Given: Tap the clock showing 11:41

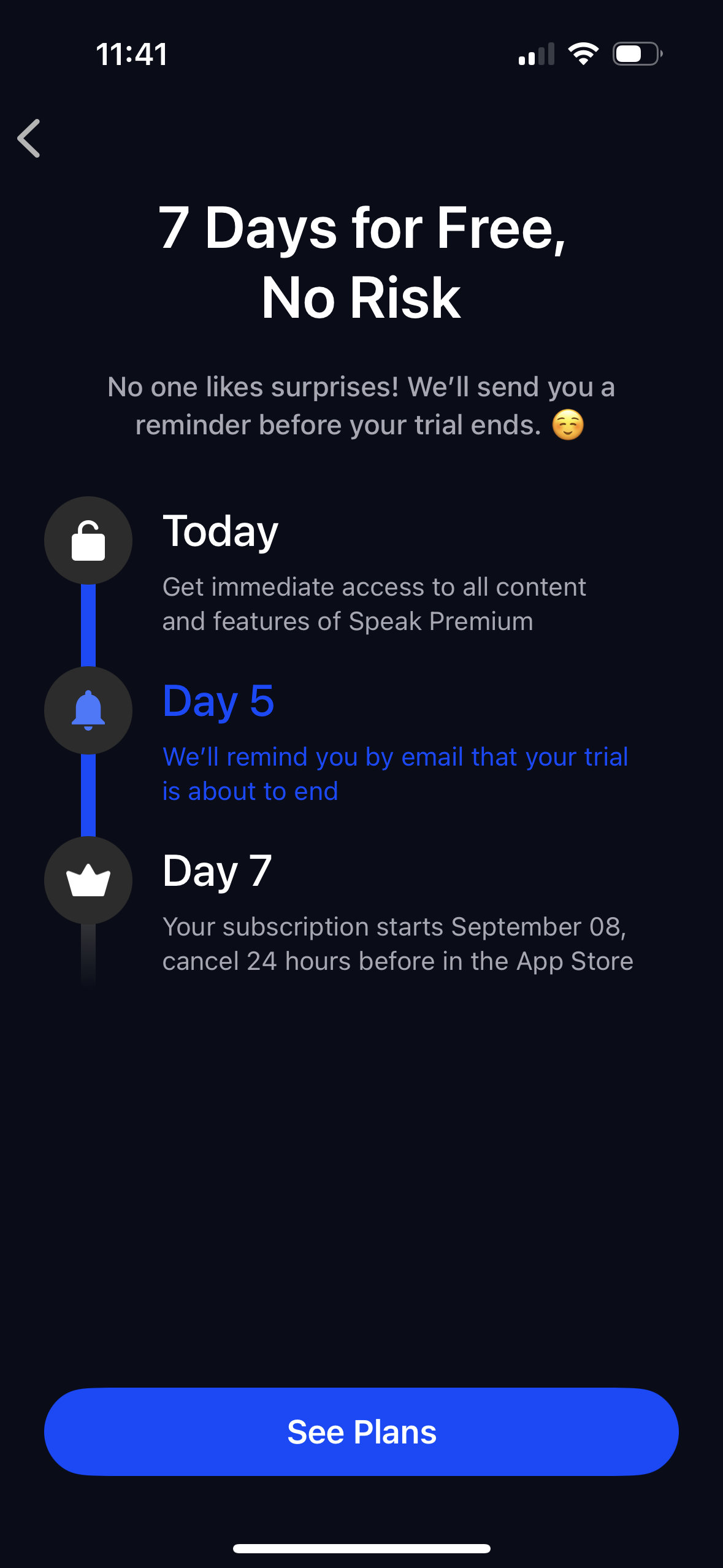Looking at the screenshot, I should pyautogui.click(x=131, y=54).
